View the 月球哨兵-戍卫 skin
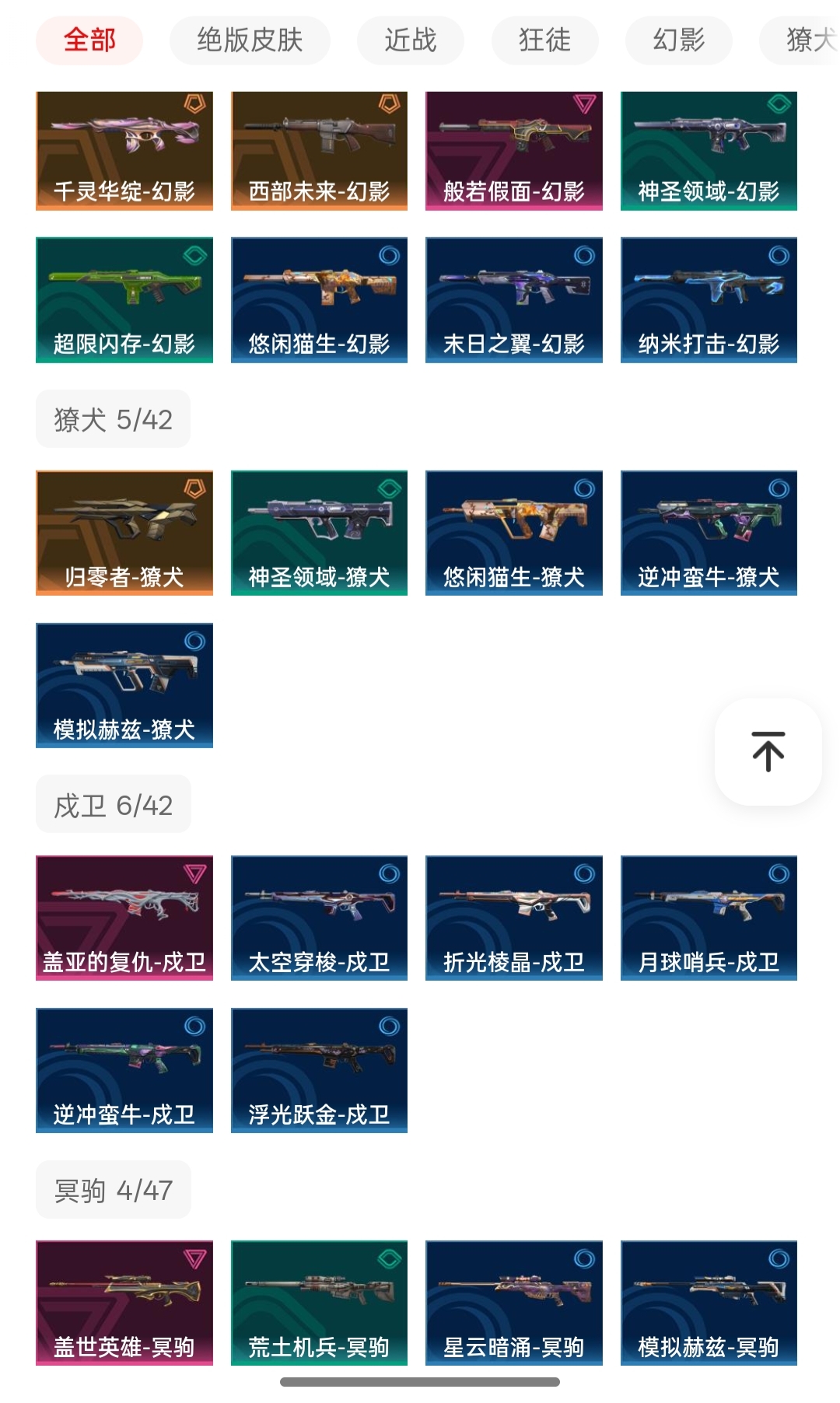 point(709,918)
